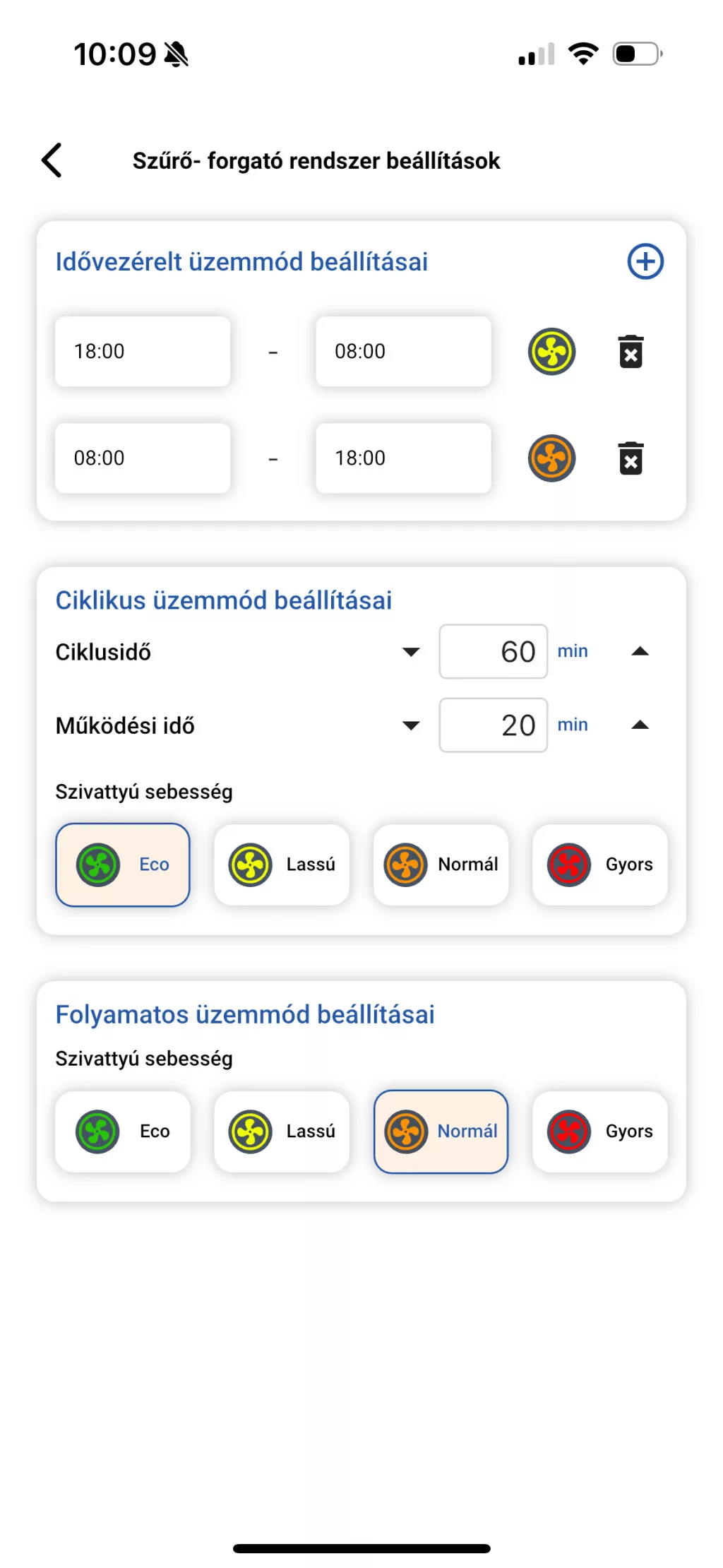Decrease Ciklusidő with the down arrow
Screen dimensions: 723x1568
[411, 651]
